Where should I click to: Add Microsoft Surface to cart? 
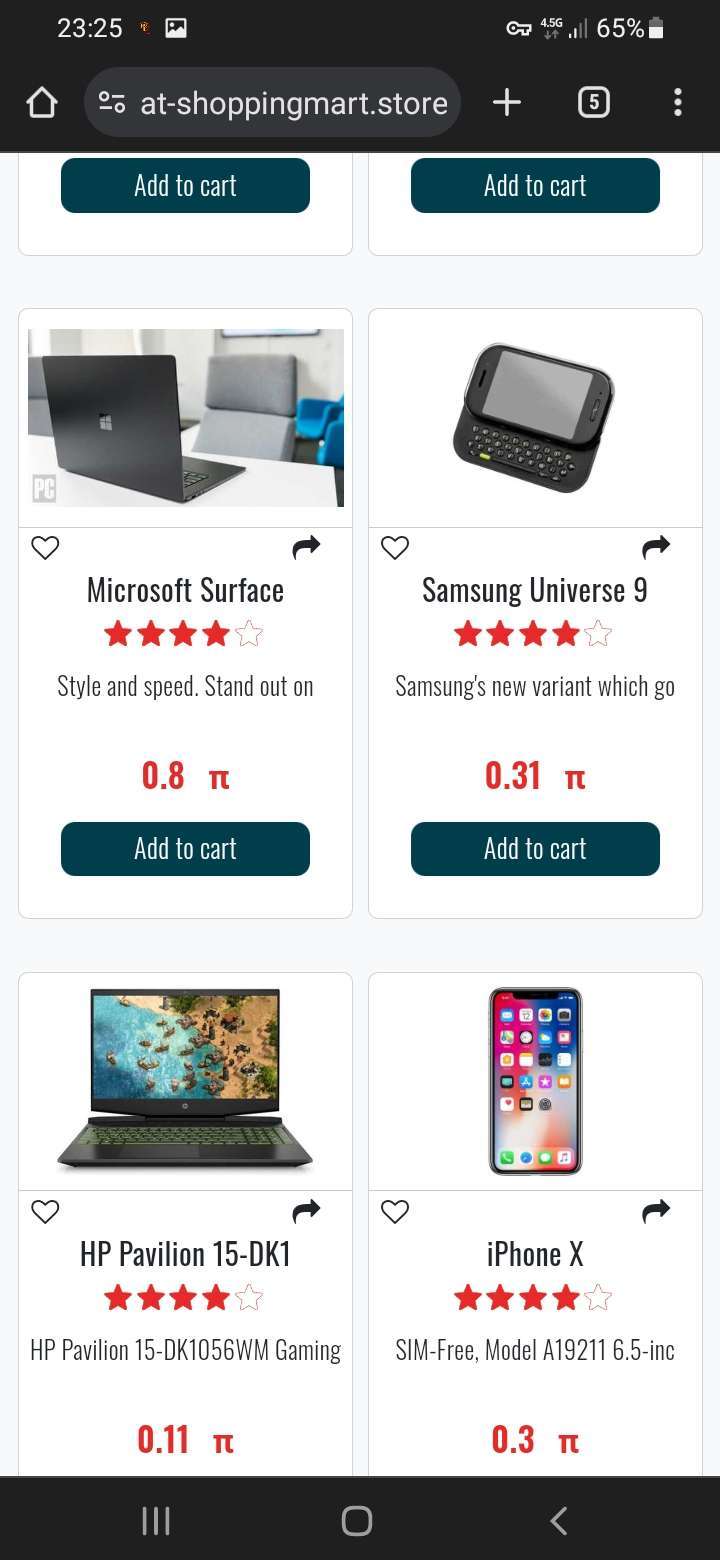coord(185,849)
